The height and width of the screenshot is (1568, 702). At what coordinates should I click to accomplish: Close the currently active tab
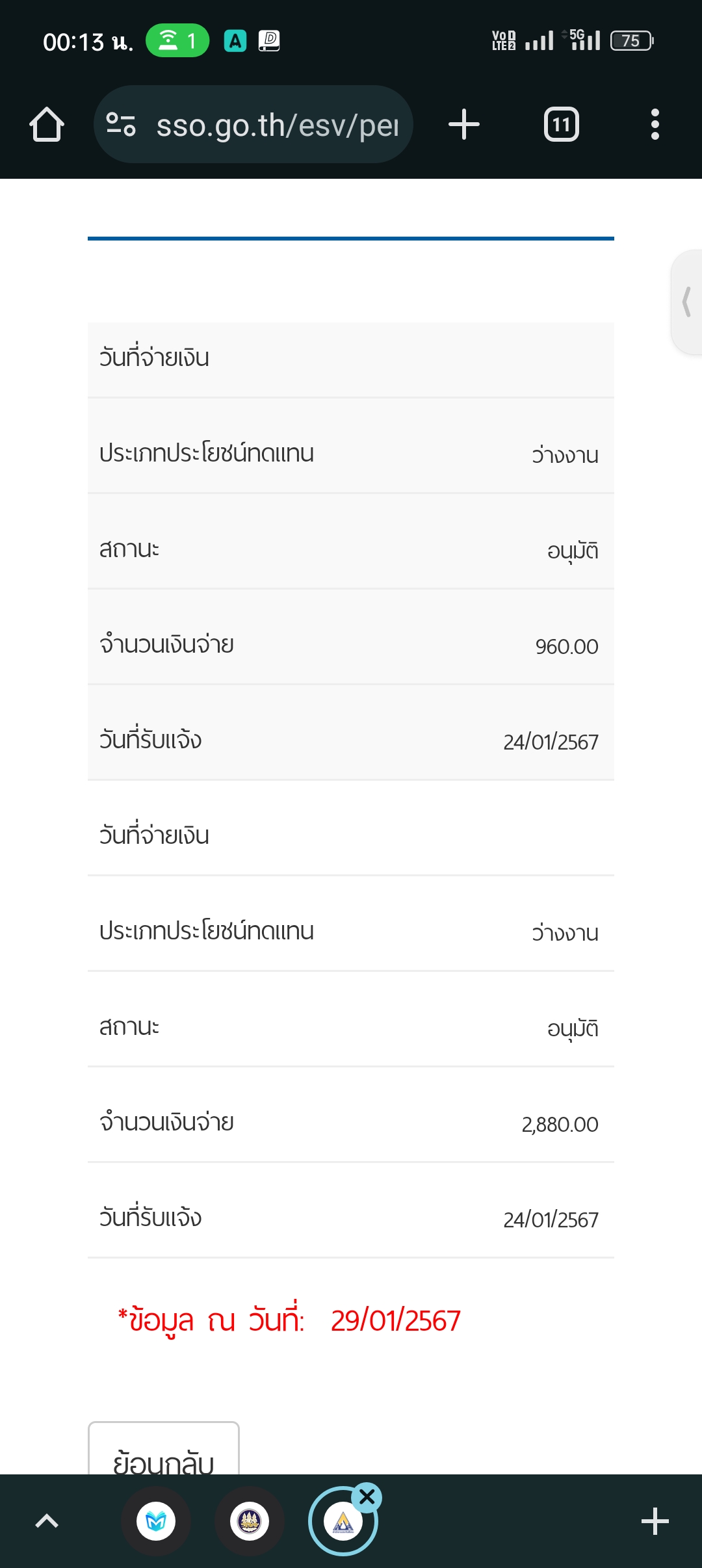(367, 1497)
